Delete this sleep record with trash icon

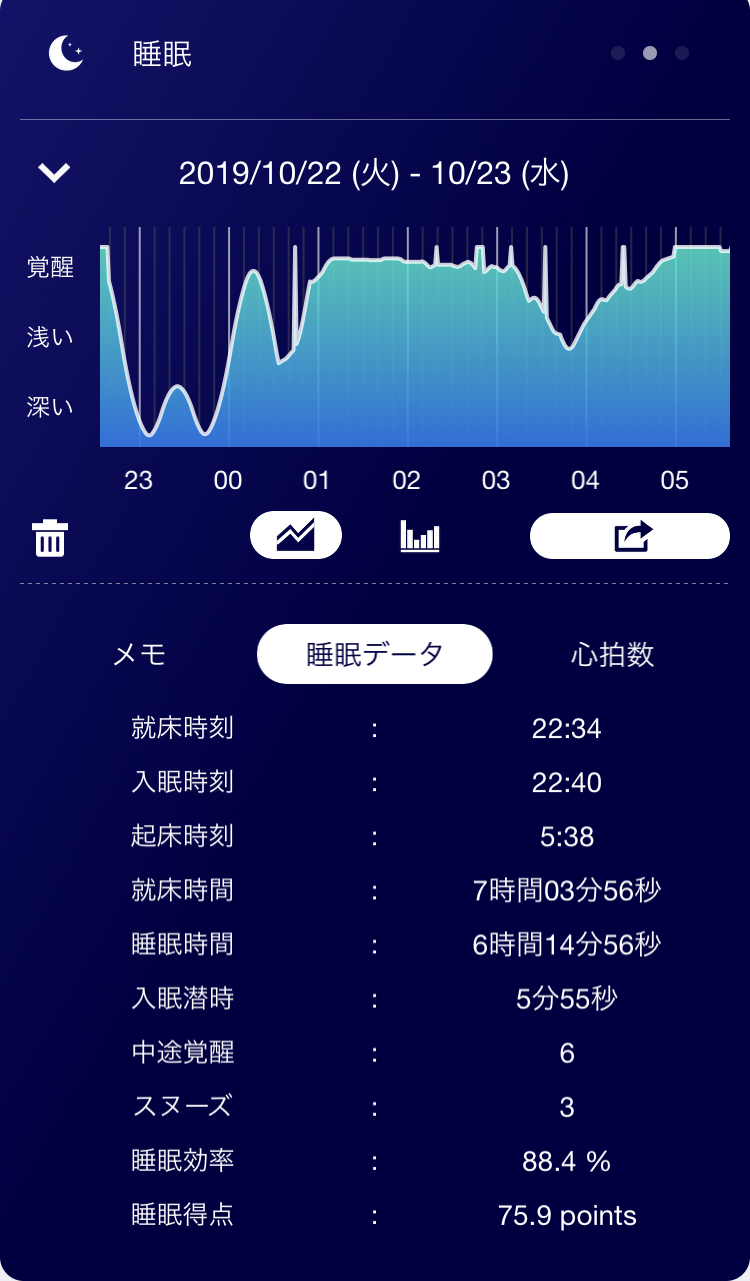pos(50,538)
